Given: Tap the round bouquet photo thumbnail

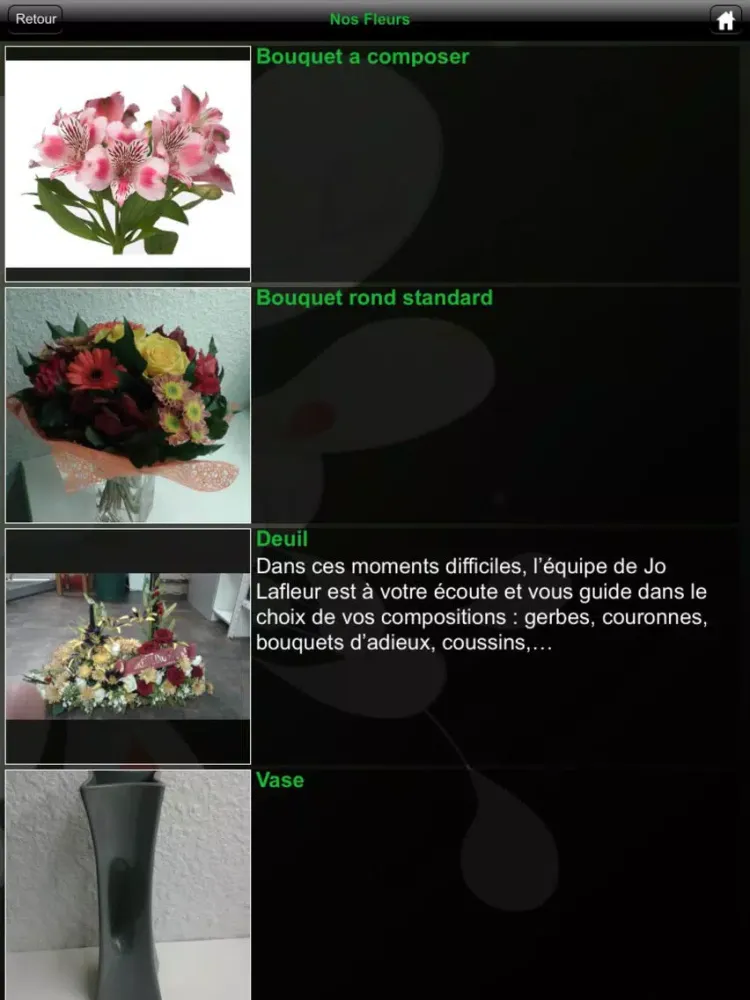Looking at the screenshot, I should (x=127, y=405).
